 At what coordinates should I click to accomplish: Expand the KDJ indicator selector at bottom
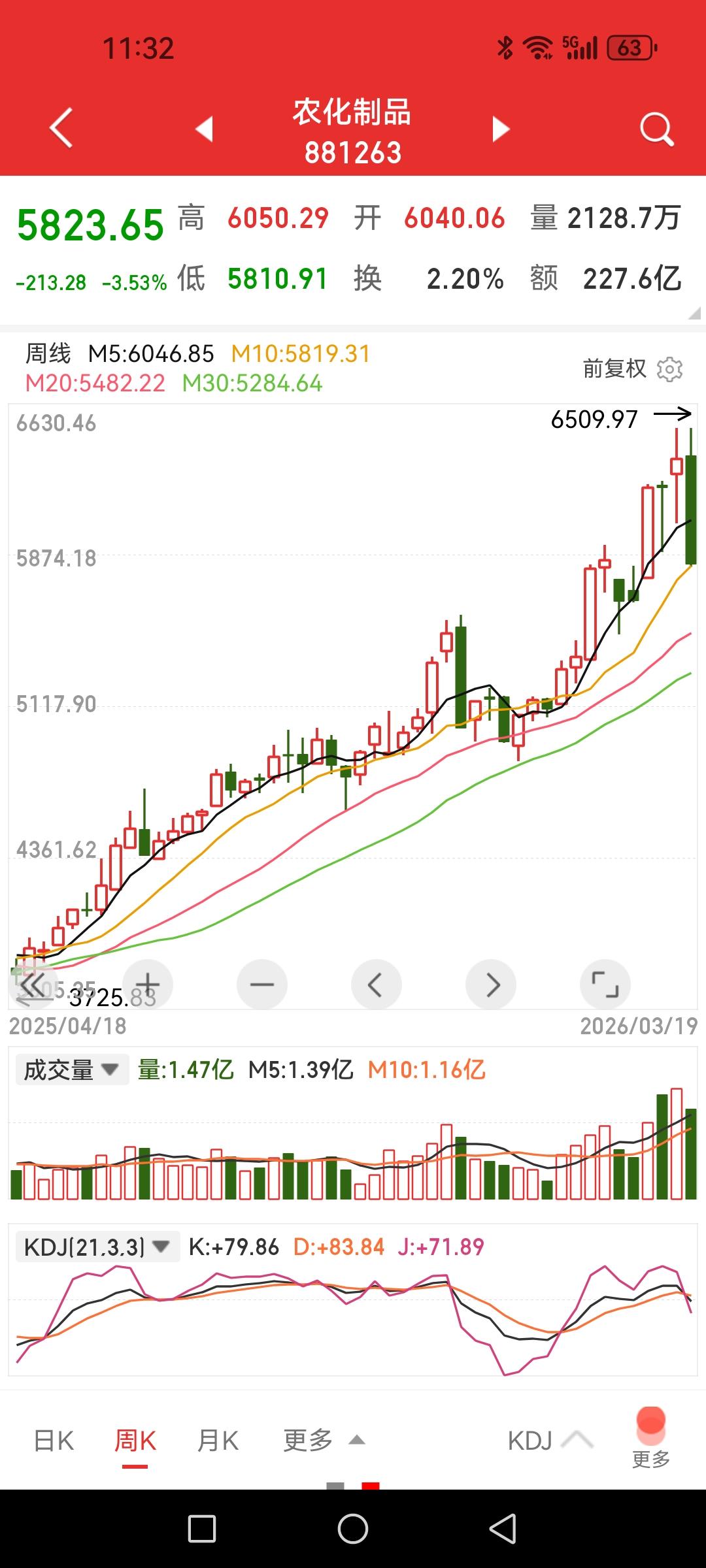549,1440
